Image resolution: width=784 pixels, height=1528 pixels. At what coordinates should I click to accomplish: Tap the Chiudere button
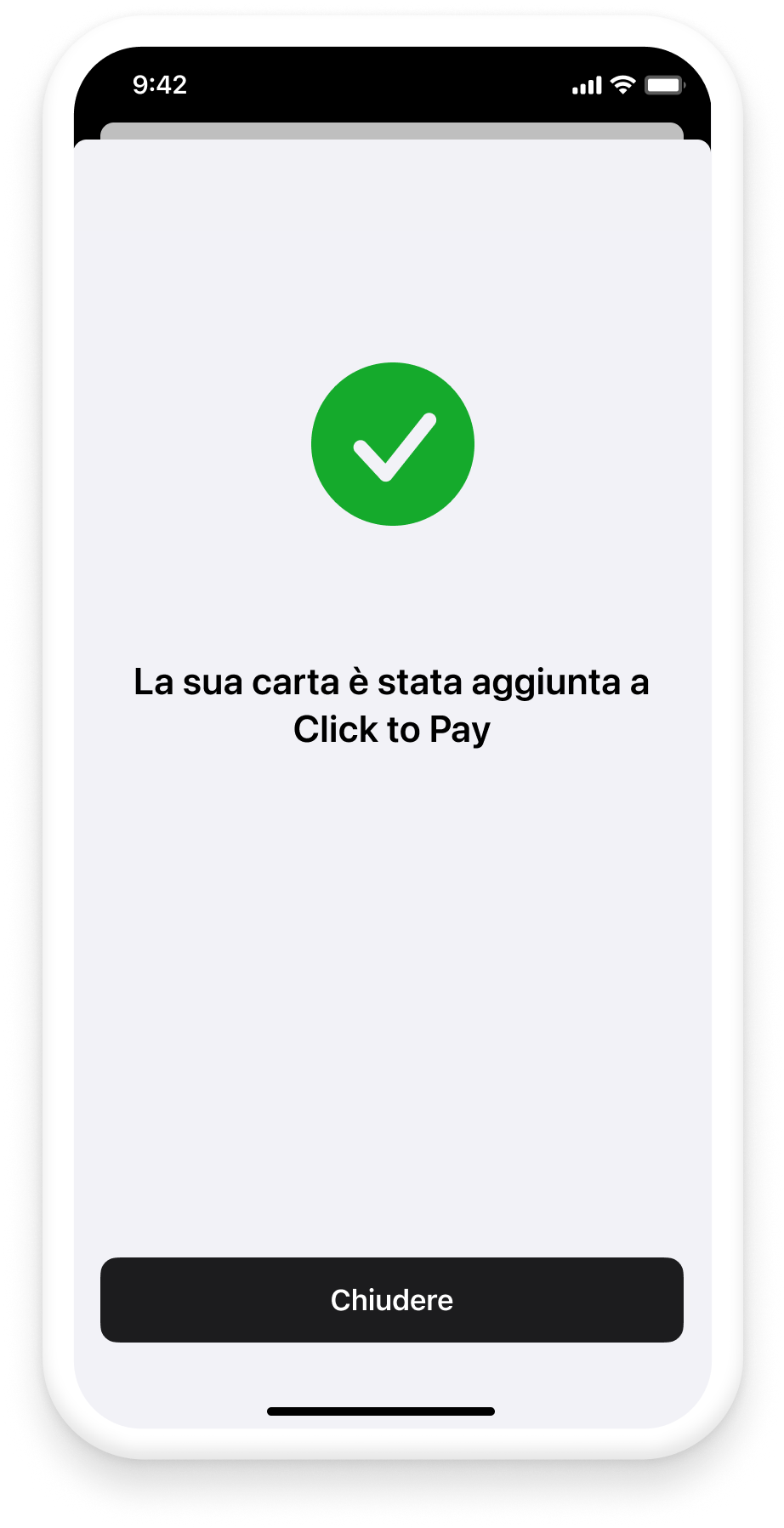tap(392, 1299)
